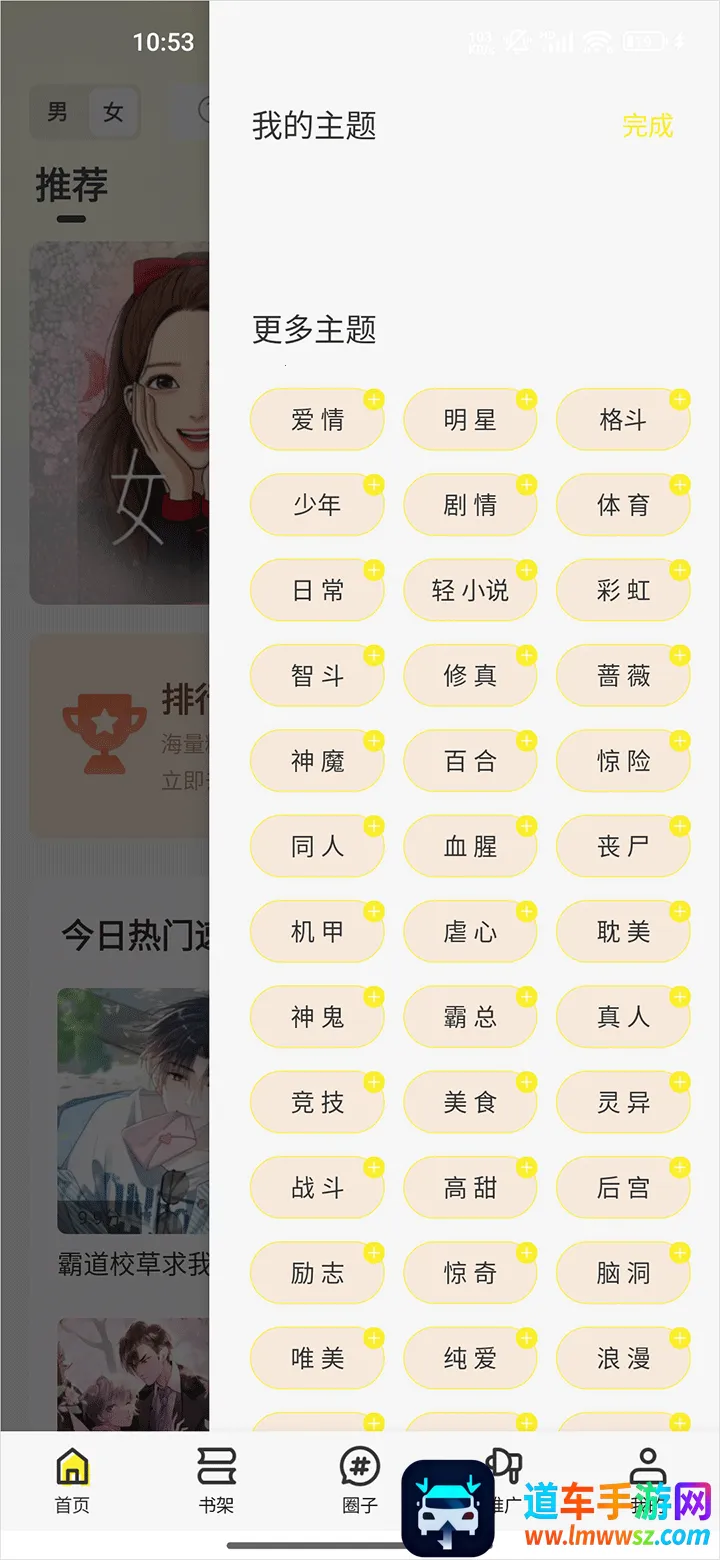This screenshot has height=1560, width=720.
Task: Add the 高甜 theme
Action: click(470, 1188)
